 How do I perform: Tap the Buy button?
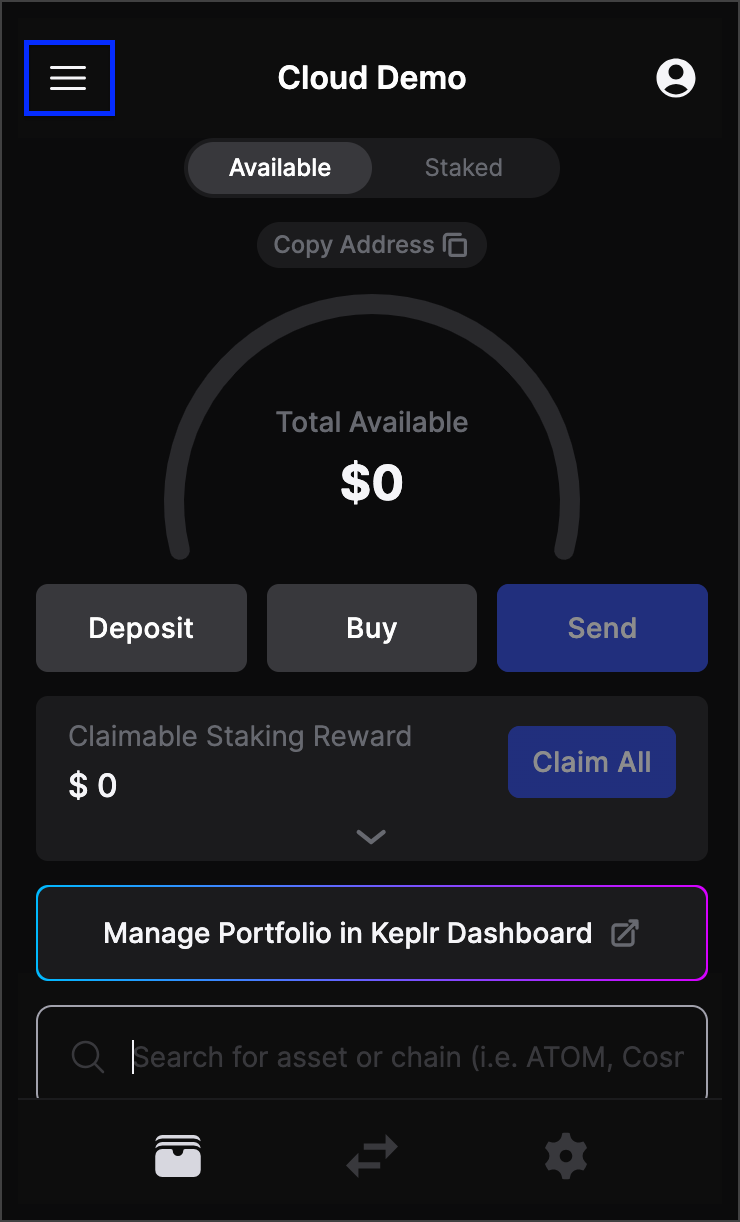(371, 628)
